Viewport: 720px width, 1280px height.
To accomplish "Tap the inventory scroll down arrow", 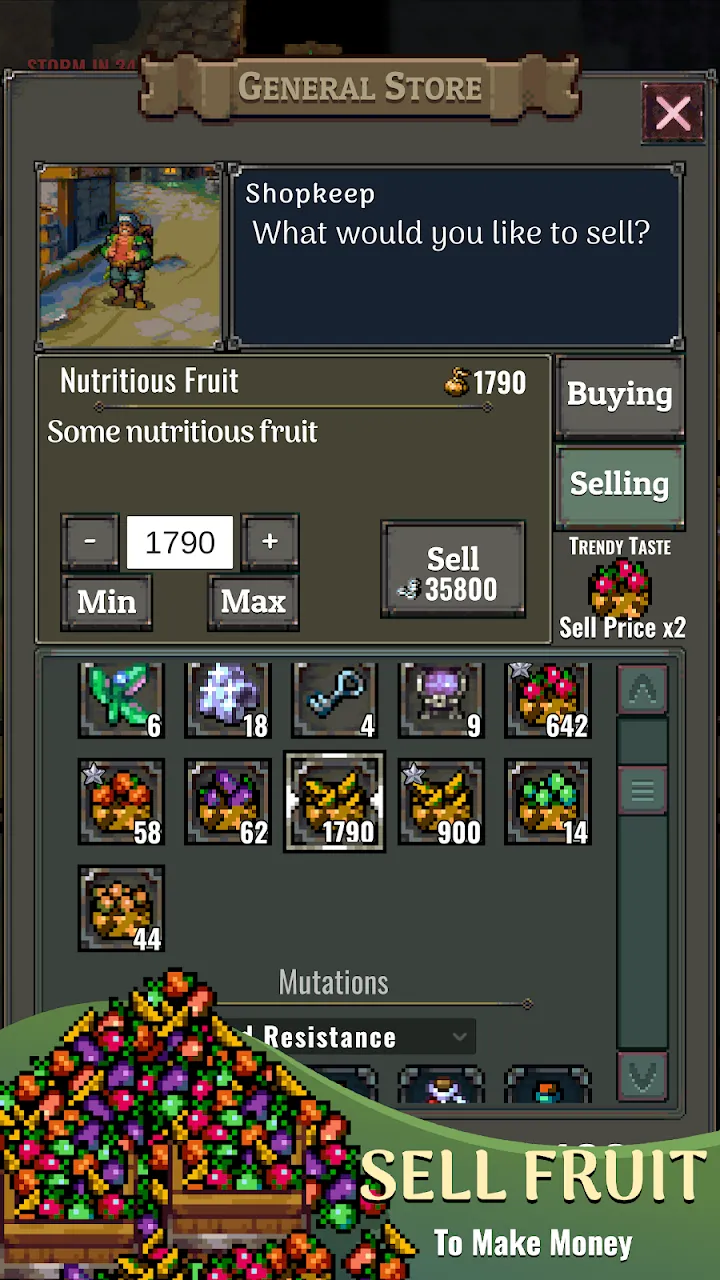I will 643,1077.
